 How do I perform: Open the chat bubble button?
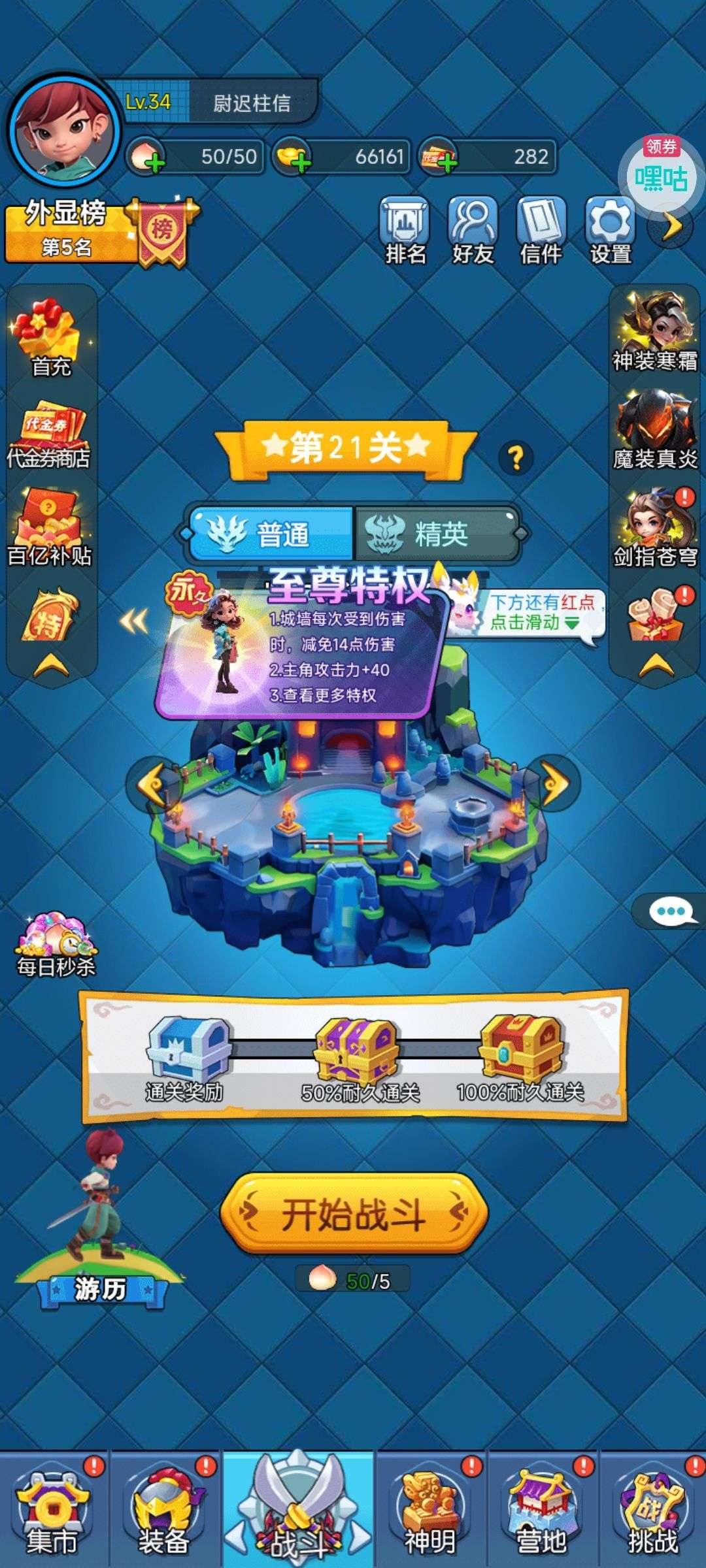(671, 912)
